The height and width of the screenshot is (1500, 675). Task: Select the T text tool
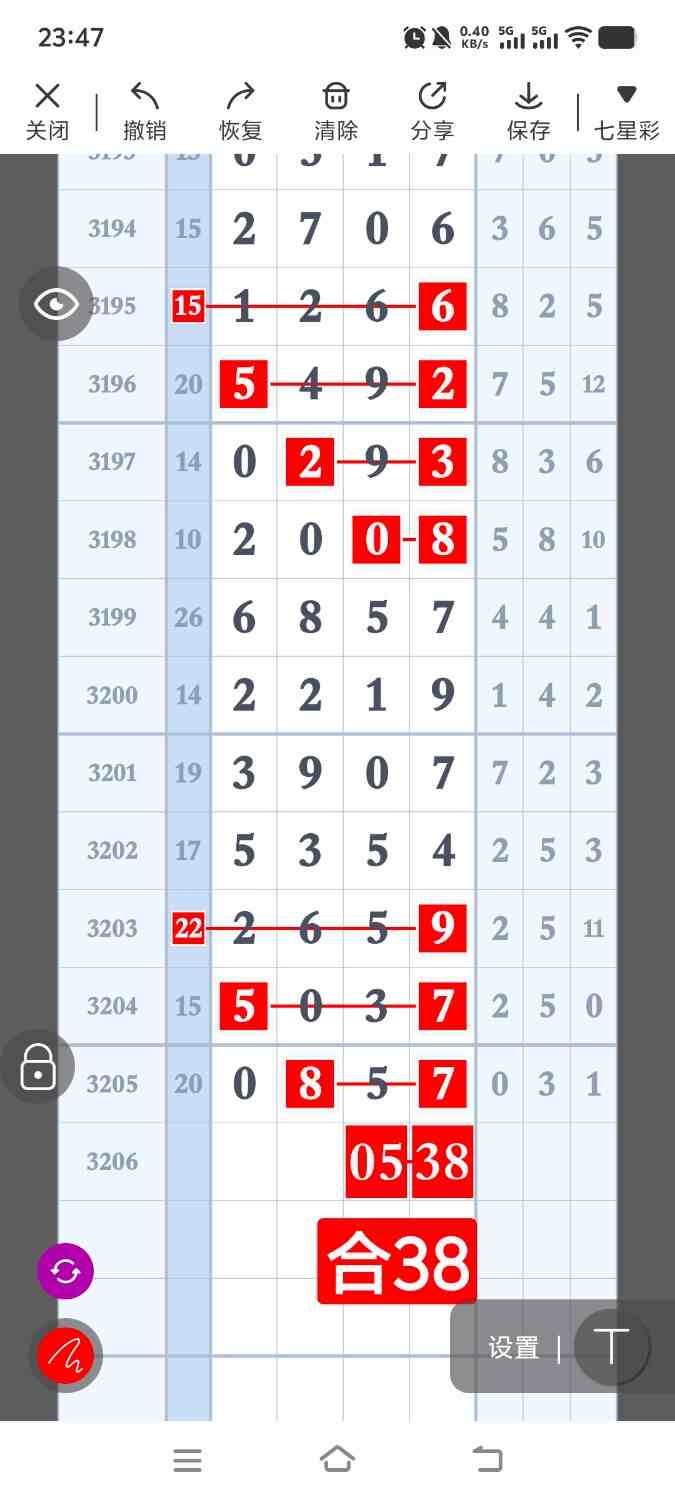click(611, 1347)
